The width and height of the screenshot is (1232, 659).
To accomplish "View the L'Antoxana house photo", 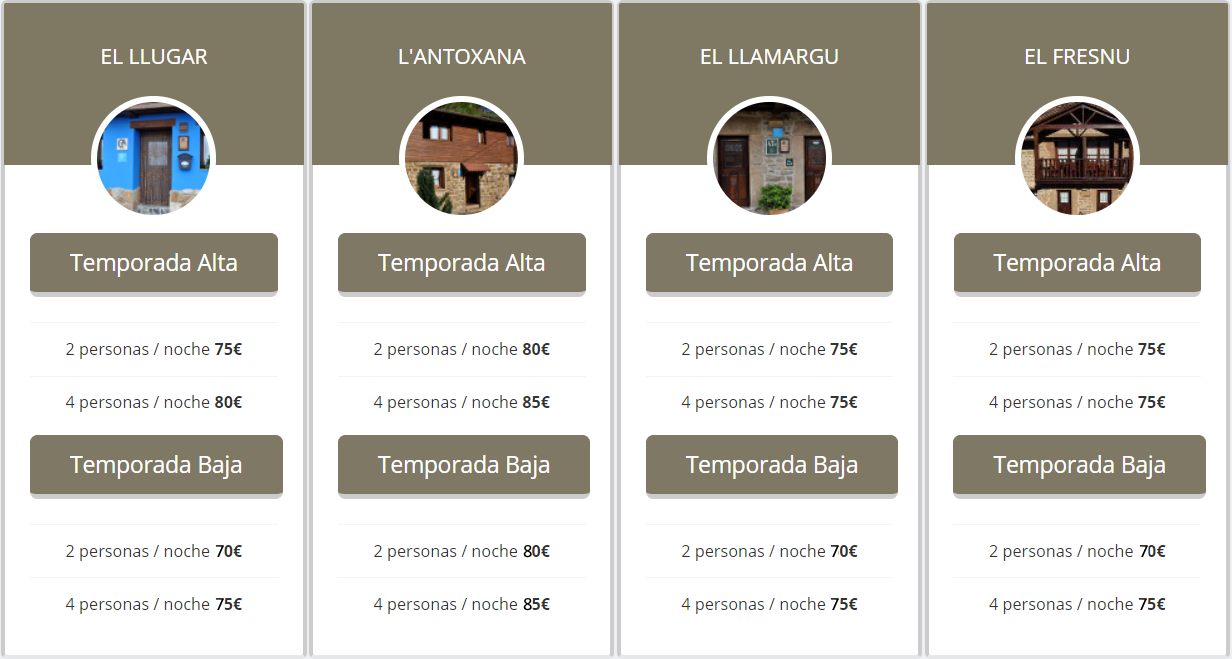I will point(462,158).
